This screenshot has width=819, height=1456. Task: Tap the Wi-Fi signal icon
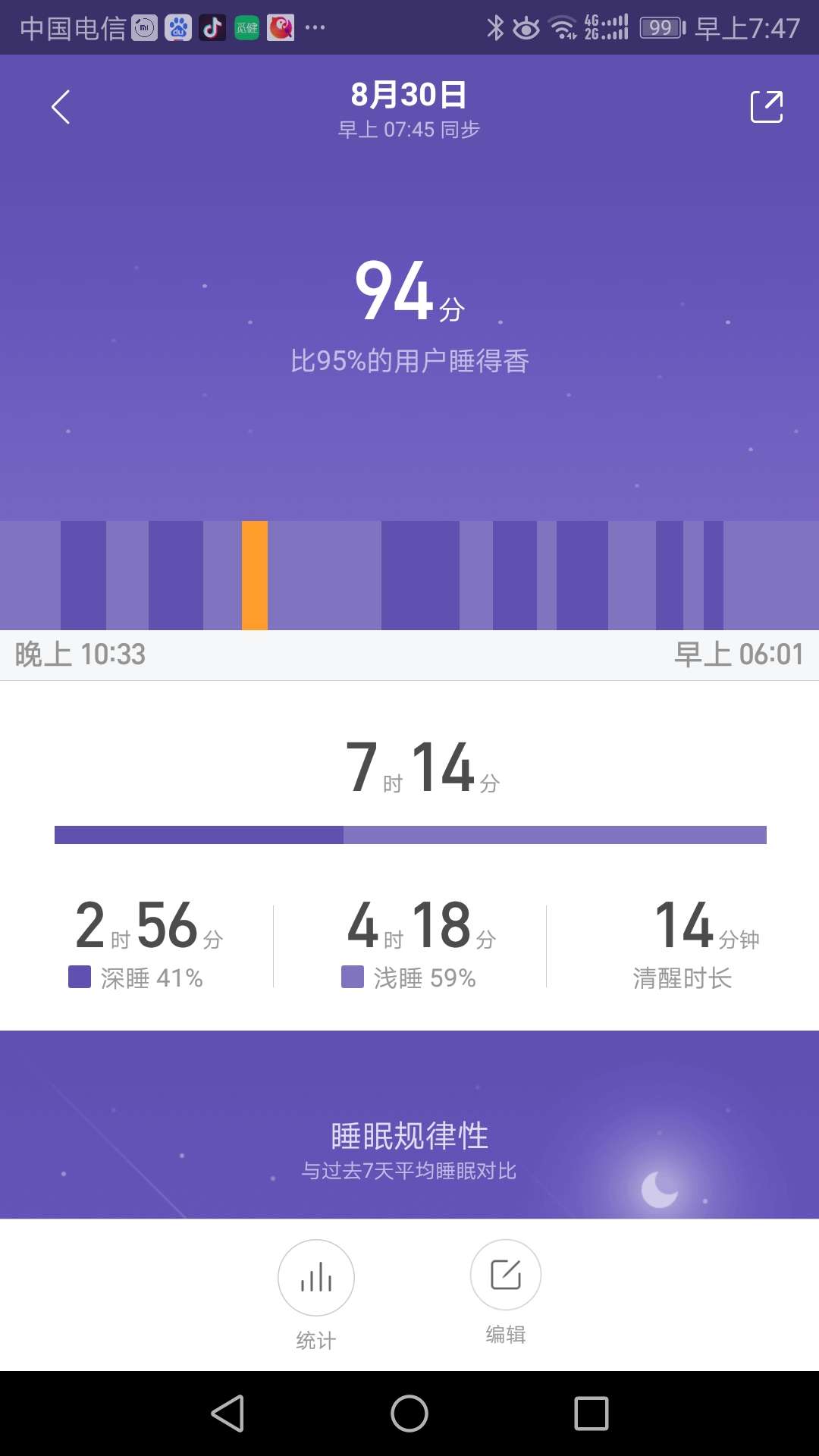pyautogui.click(x=561, y=27)
